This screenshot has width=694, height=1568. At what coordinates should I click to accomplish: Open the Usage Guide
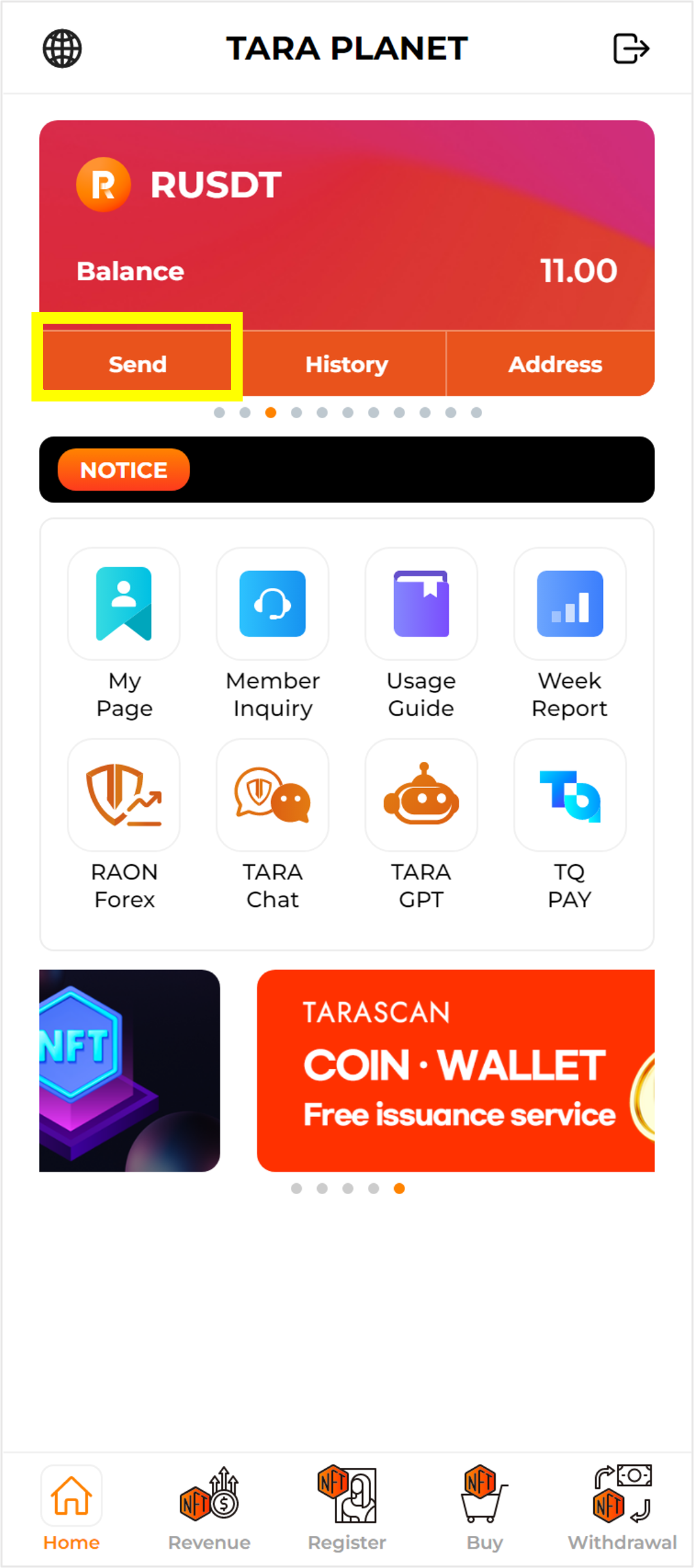[x=421, y=604]
